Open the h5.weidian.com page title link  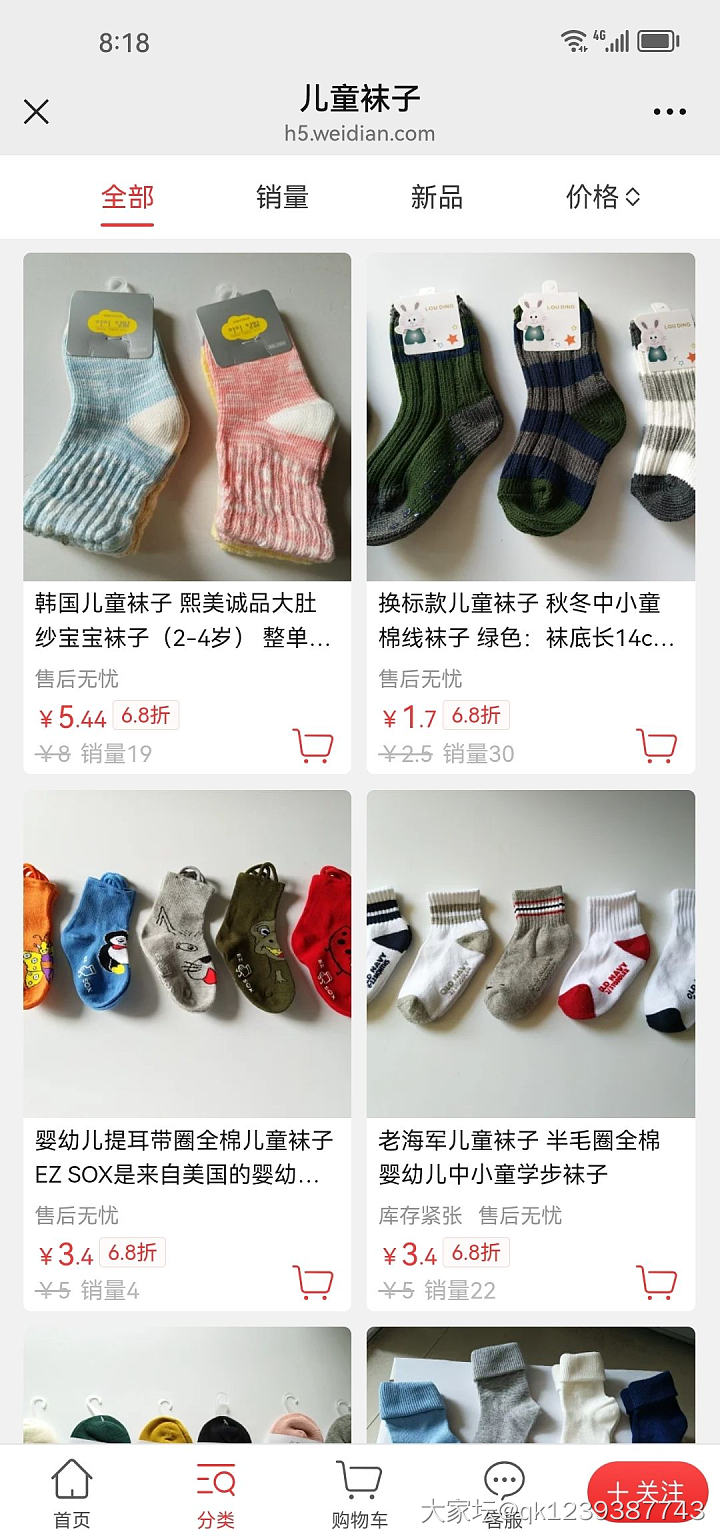coord(360,133)
